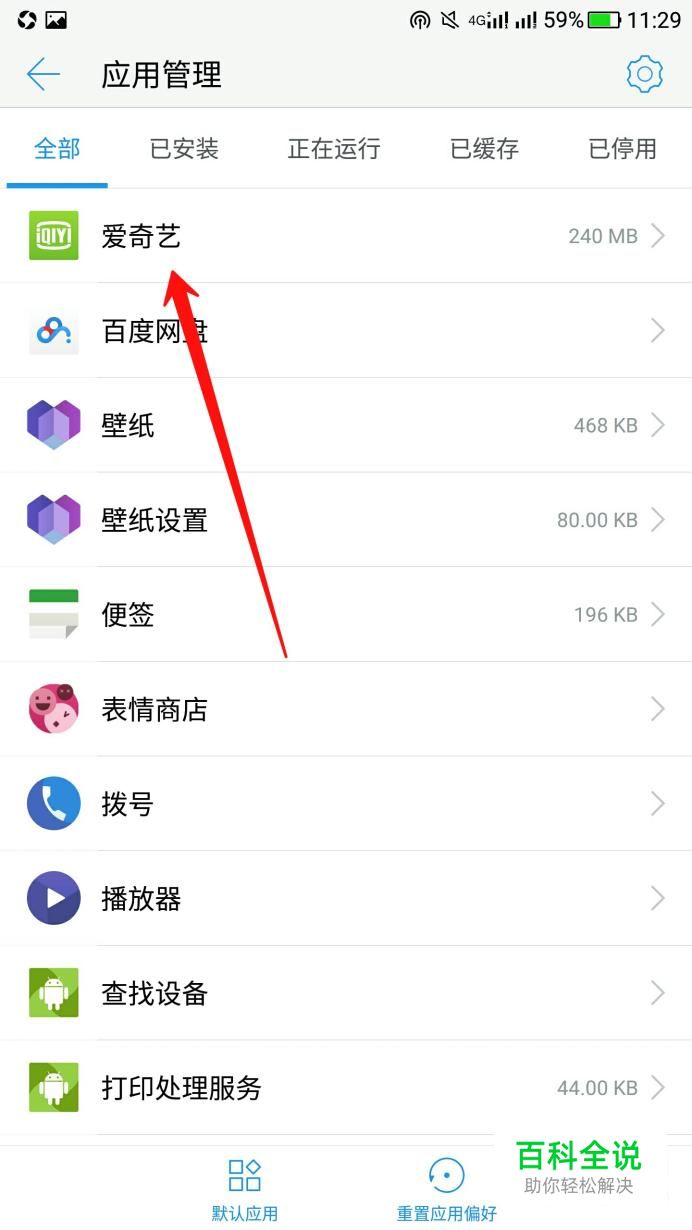Screen dimensions: 692x1230
Task: Open 爱奇艺 app details
Action: (346, 236)
